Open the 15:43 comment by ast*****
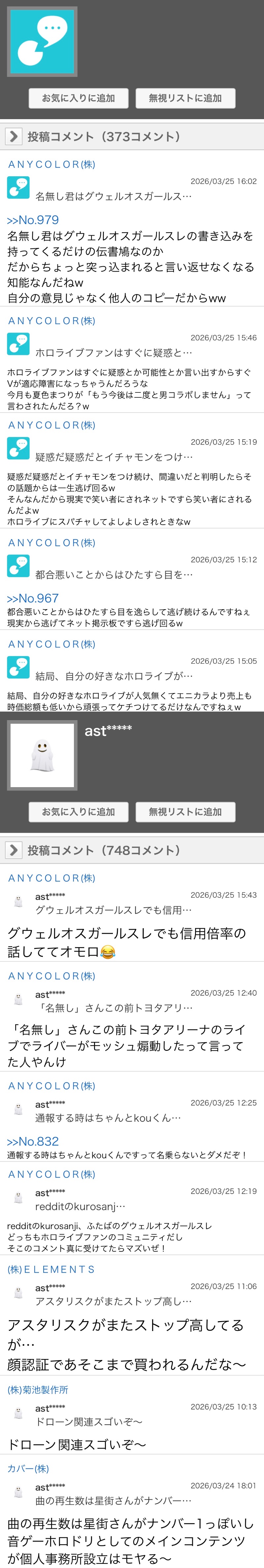Screen dimensions: 264x1568 113,910
